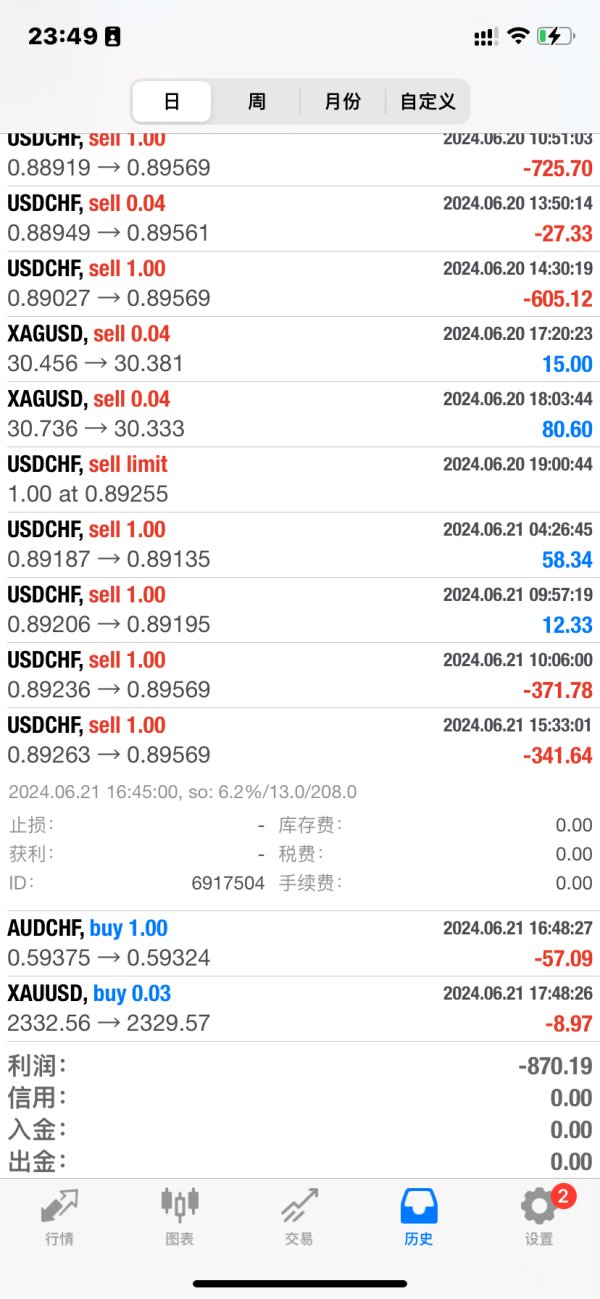This screenshot has height=1299, width=600.
Task: Choose the 自定义 custom period
Action: coord(427,101)
